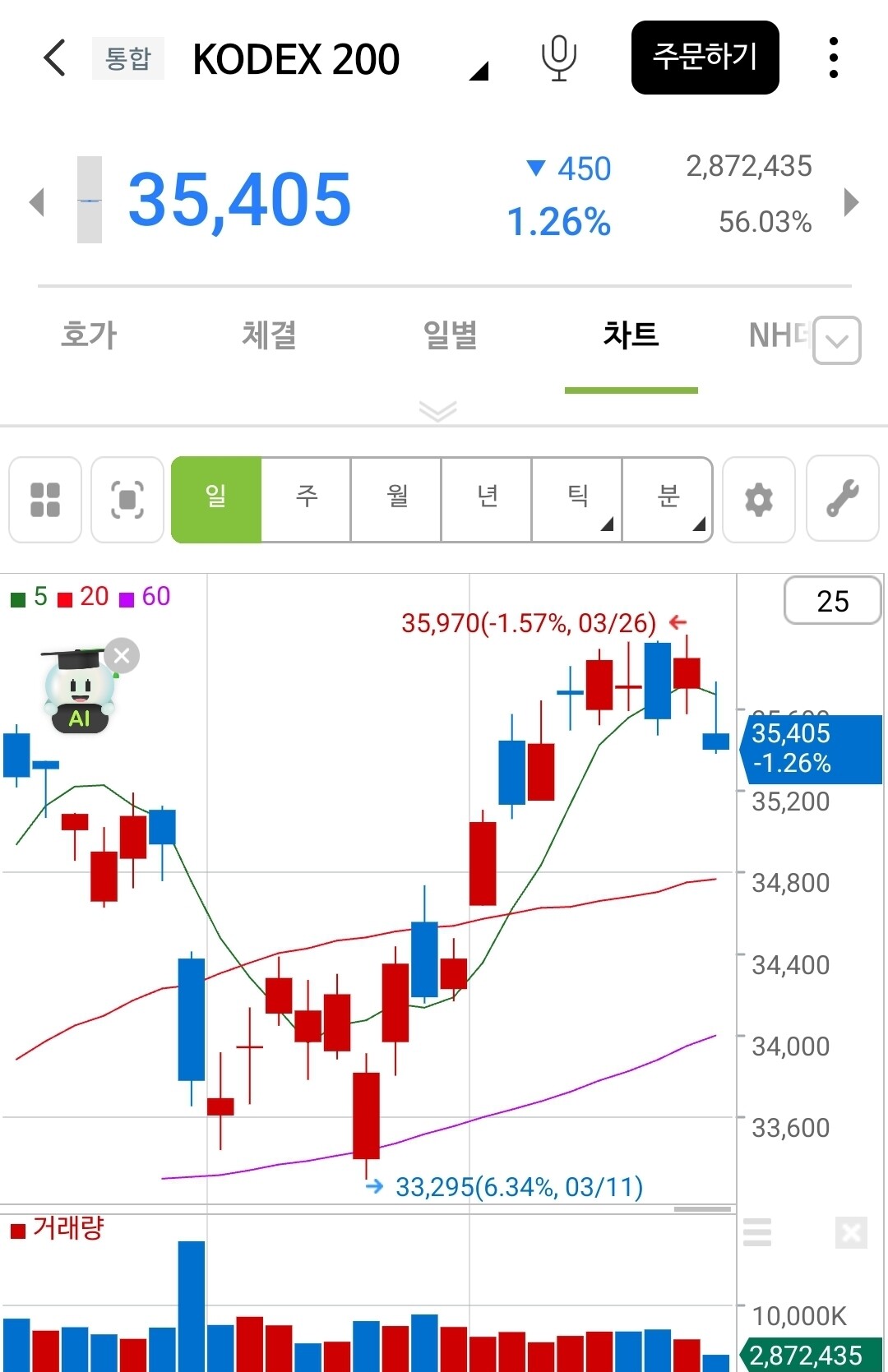Tap the 주문하기 order button
Viewport: 888px width, 1372px height.
pyautogui.click(x=705, y=58)
